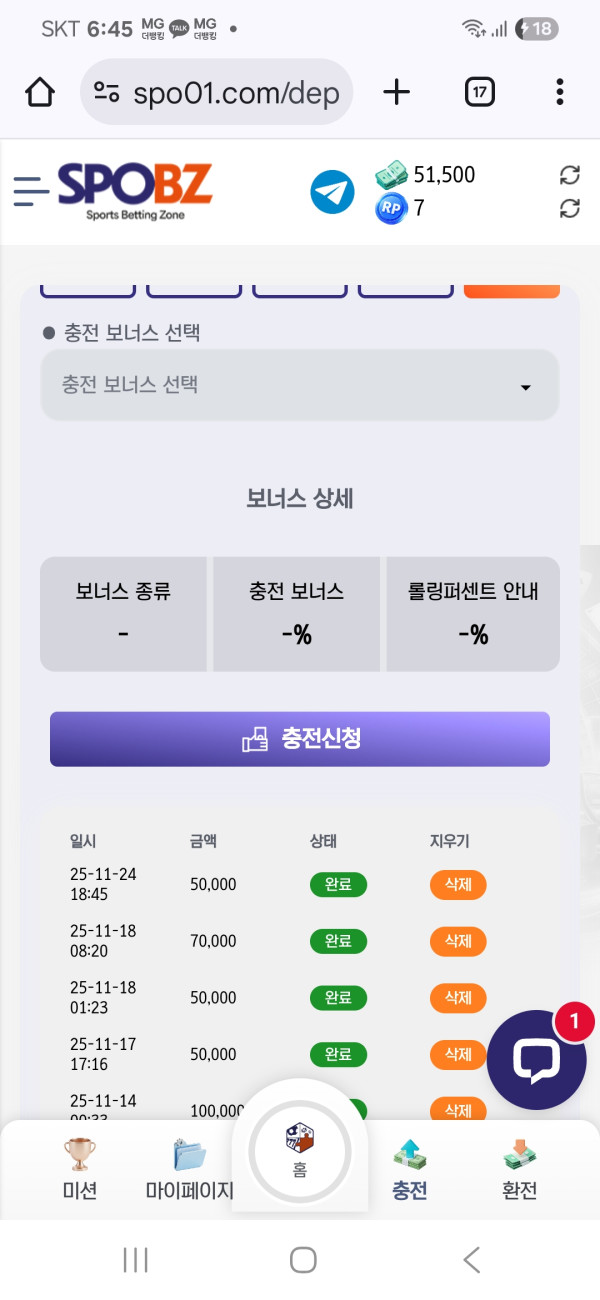
Task: Expand the 충전 보너스 선택 dropdown
Action: tap(299, 385)
